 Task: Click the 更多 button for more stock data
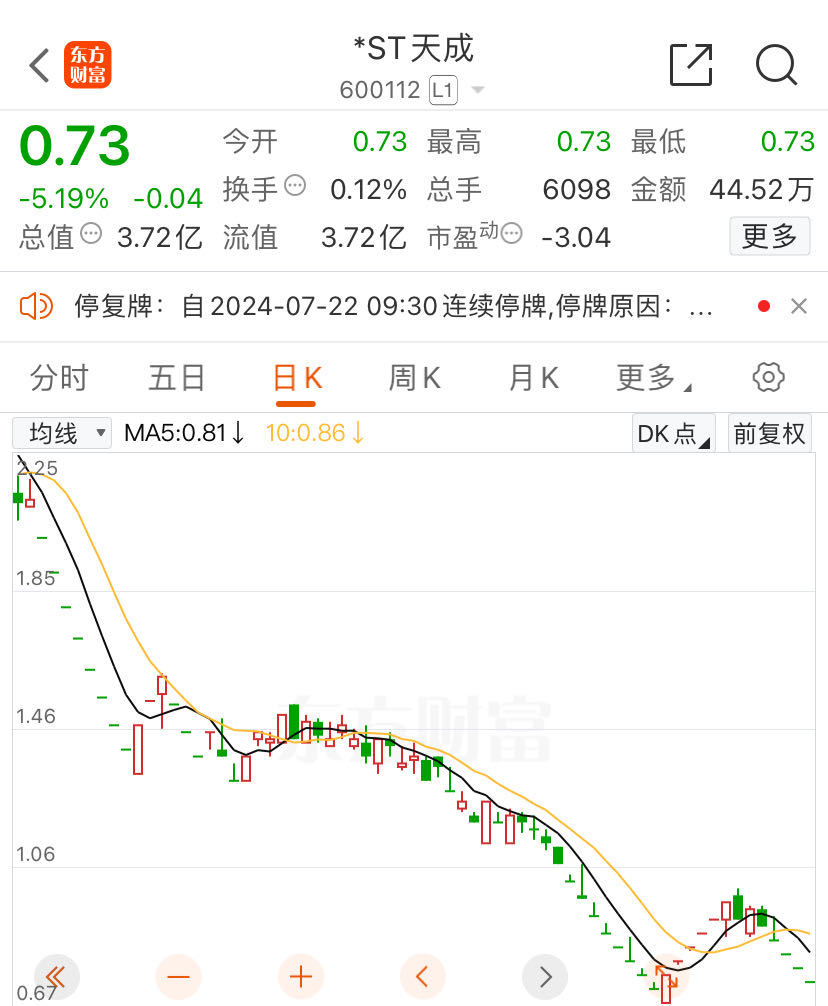[769, 237]
